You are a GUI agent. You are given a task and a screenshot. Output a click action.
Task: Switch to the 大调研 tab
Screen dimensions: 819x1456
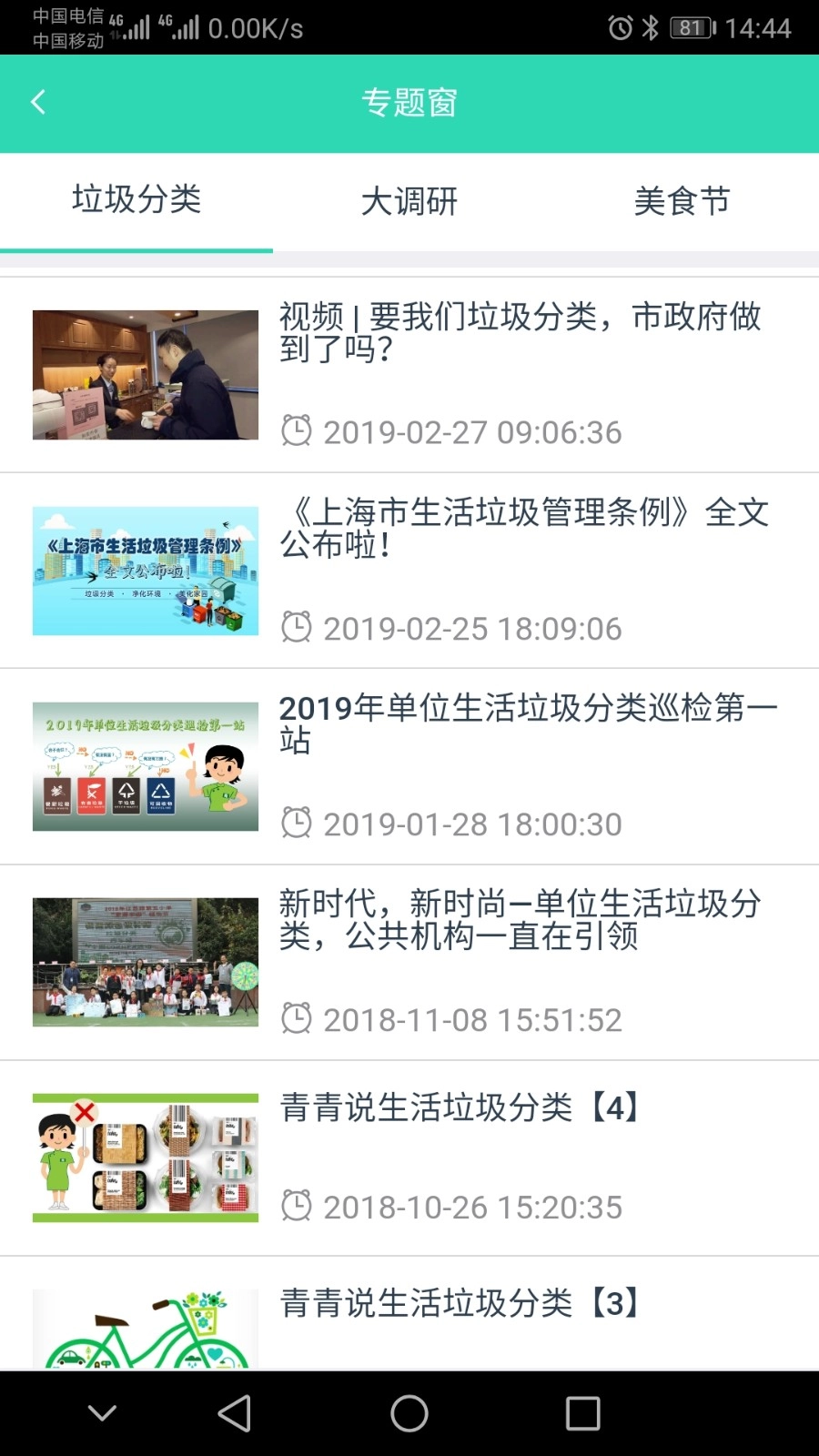409,202
